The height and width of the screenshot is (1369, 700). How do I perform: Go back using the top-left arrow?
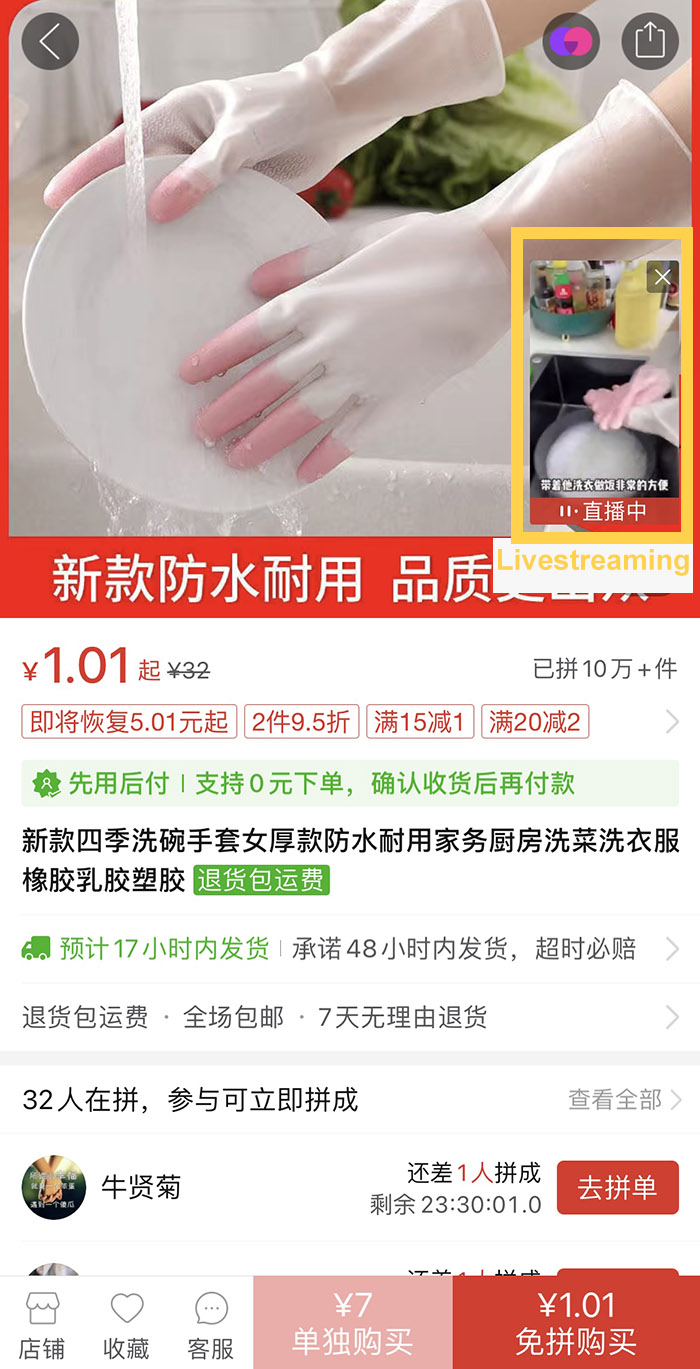[x=50, y=41]
